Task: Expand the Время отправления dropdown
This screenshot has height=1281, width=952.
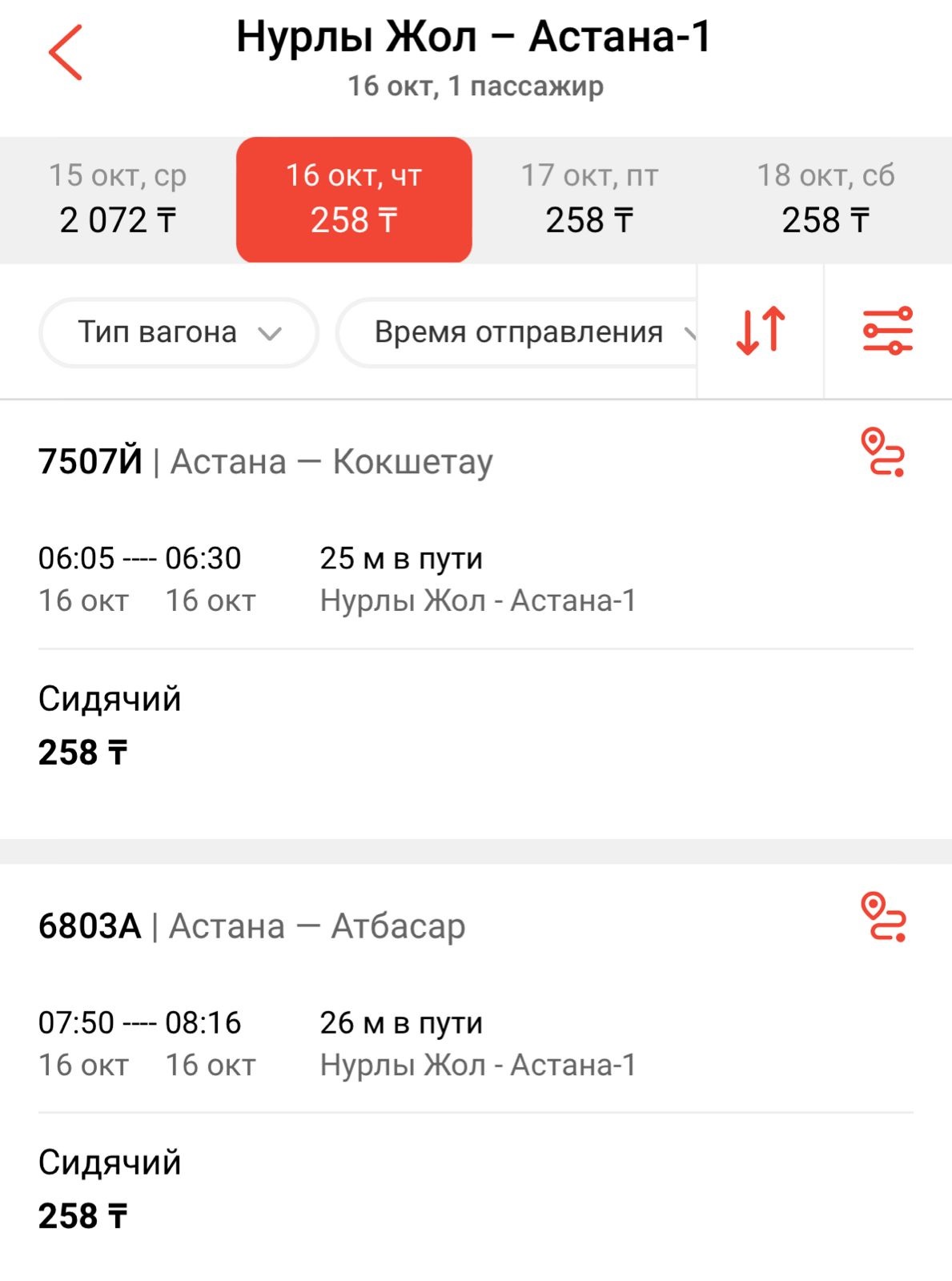Action: click(519, 332)
